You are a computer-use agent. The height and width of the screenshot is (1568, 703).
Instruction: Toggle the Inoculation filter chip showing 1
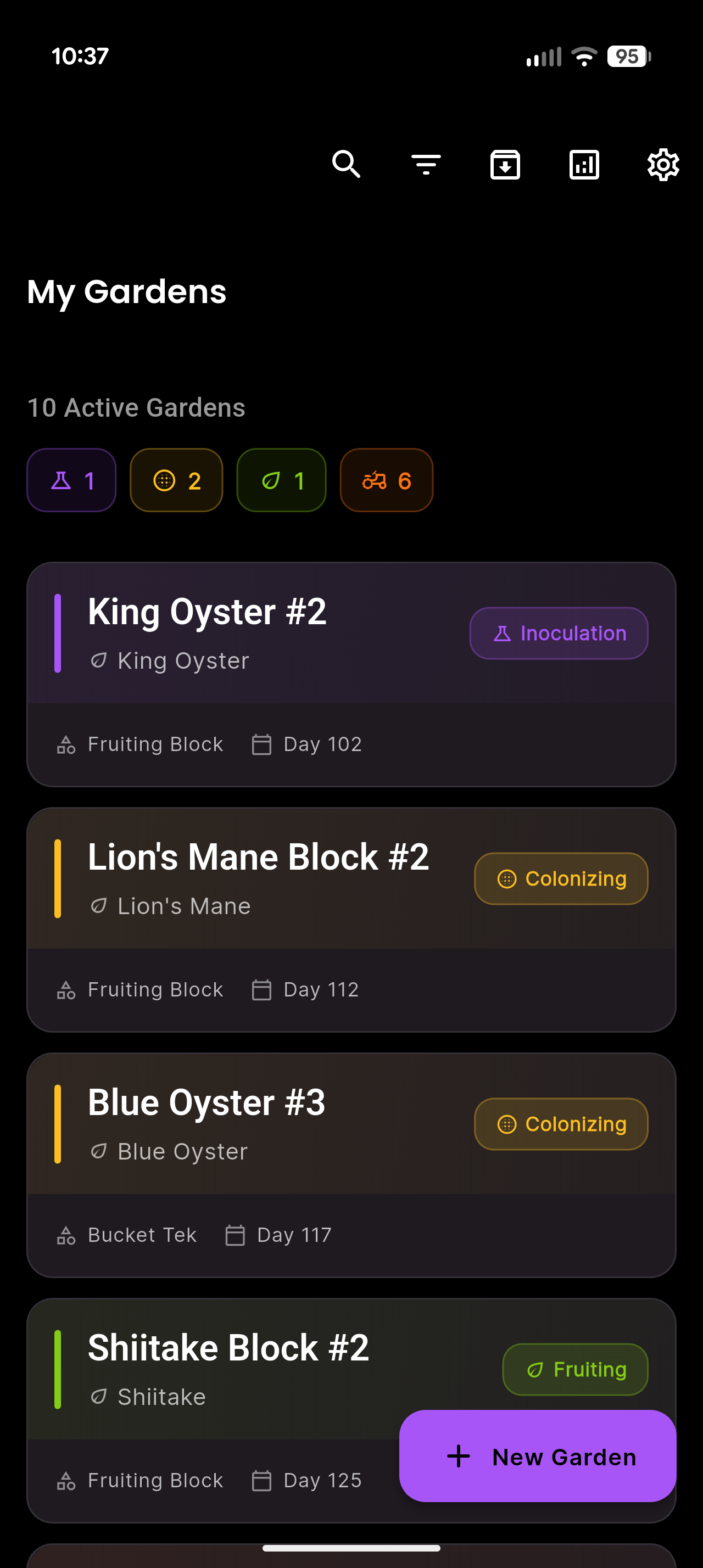71,480
